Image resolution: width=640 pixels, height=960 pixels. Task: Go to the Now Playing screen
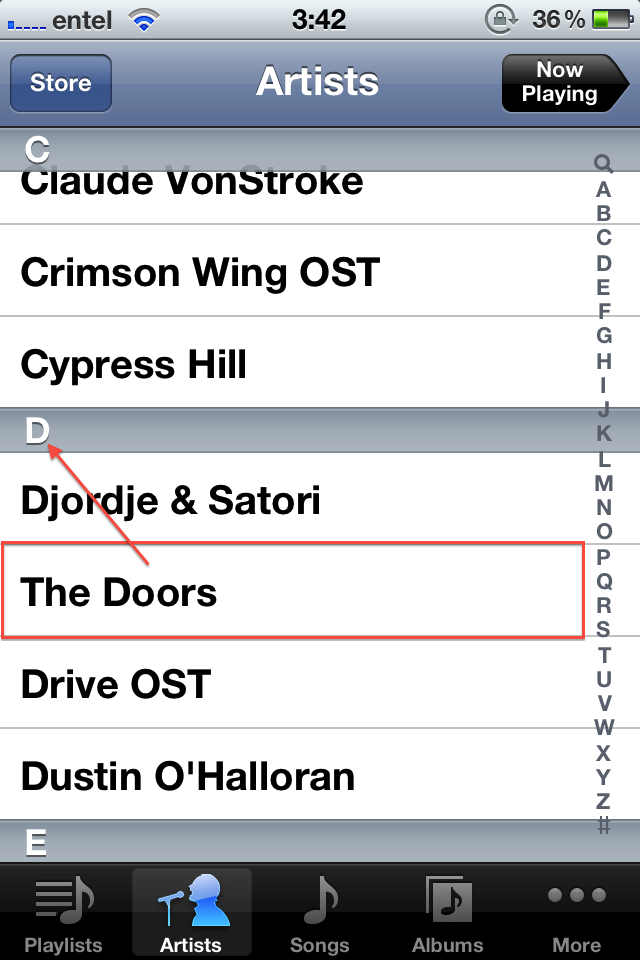pyautogui.click(x=558, y=83)
